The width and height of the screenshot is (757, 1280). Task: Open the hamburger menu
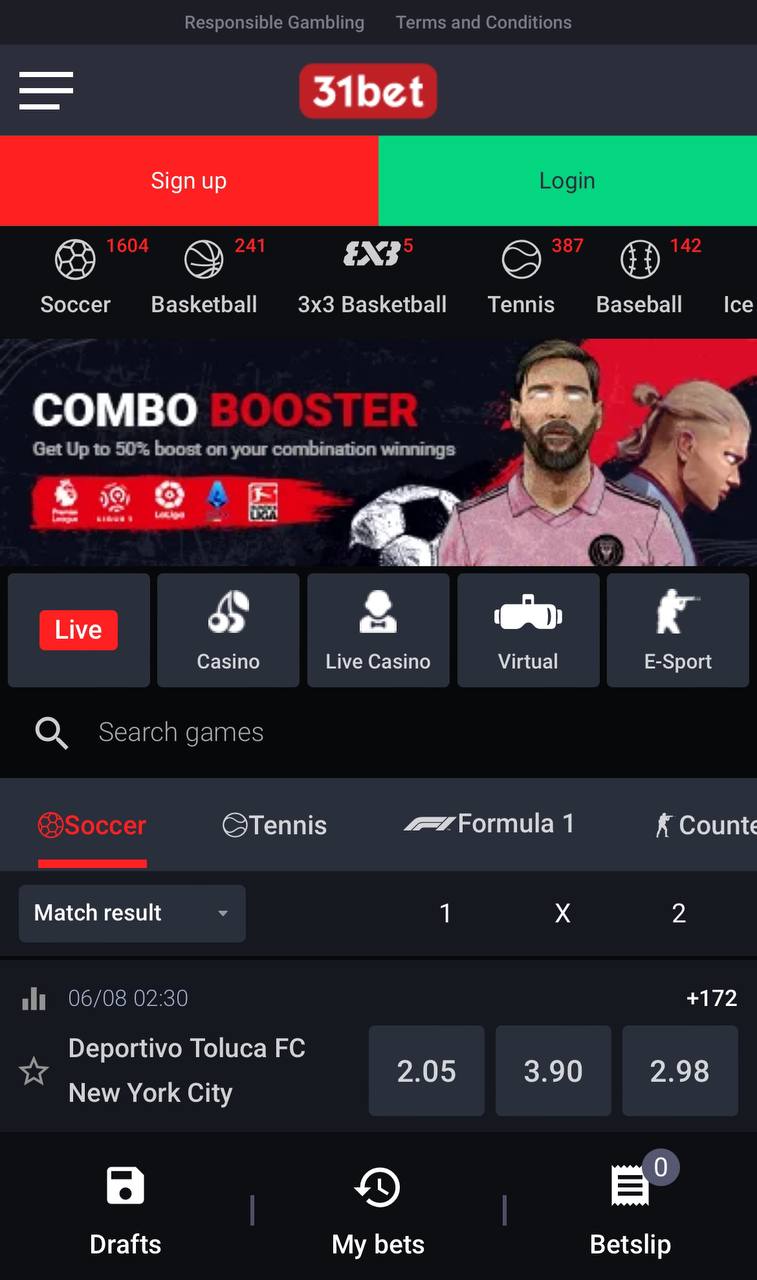[46, 90]
